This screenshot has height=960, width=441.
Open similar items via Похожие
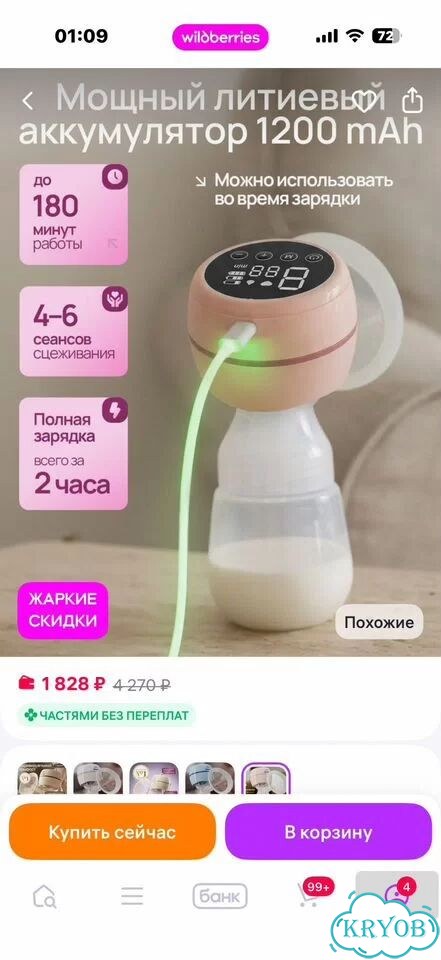(x=379, y=623)
